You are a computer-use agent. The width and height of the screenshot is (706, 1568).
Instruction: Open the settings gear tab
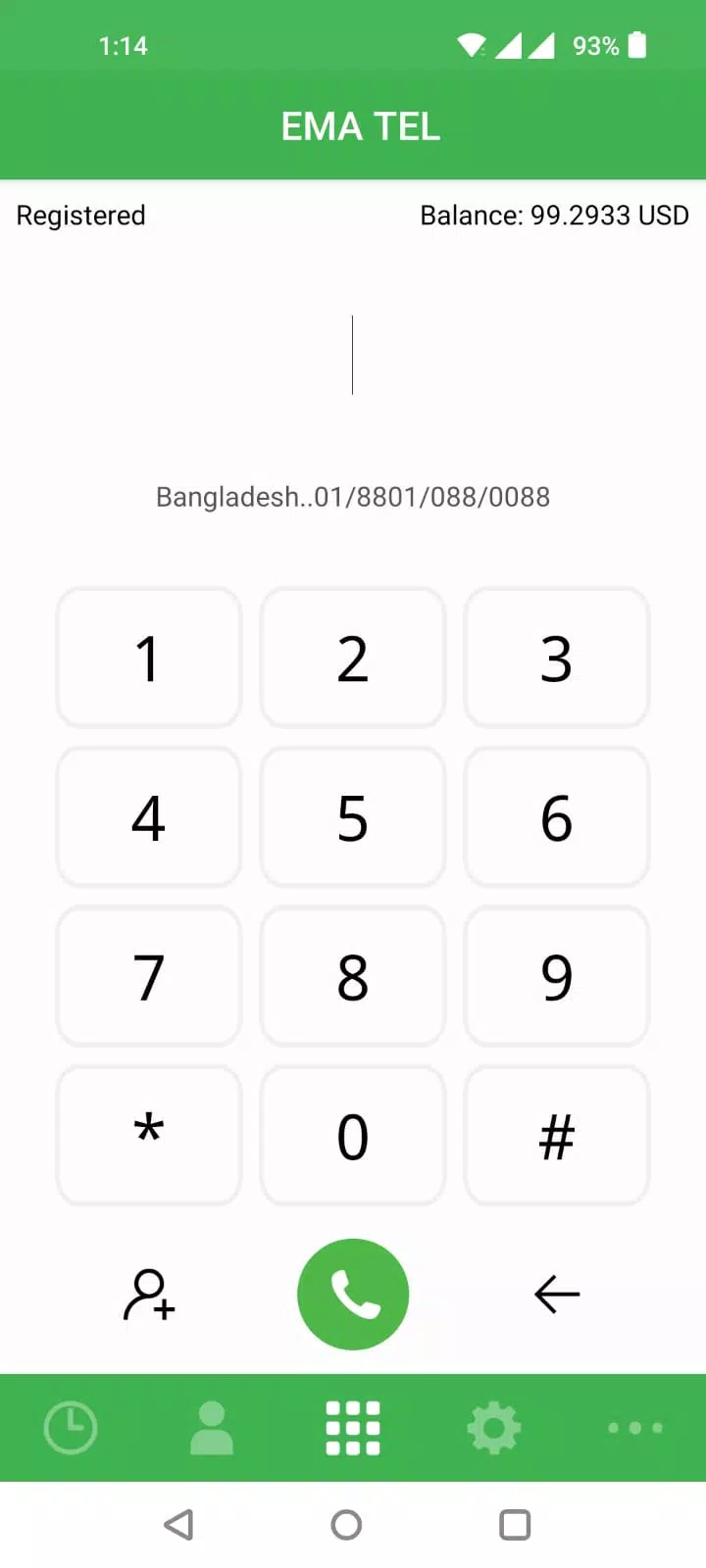point(494,1427)
